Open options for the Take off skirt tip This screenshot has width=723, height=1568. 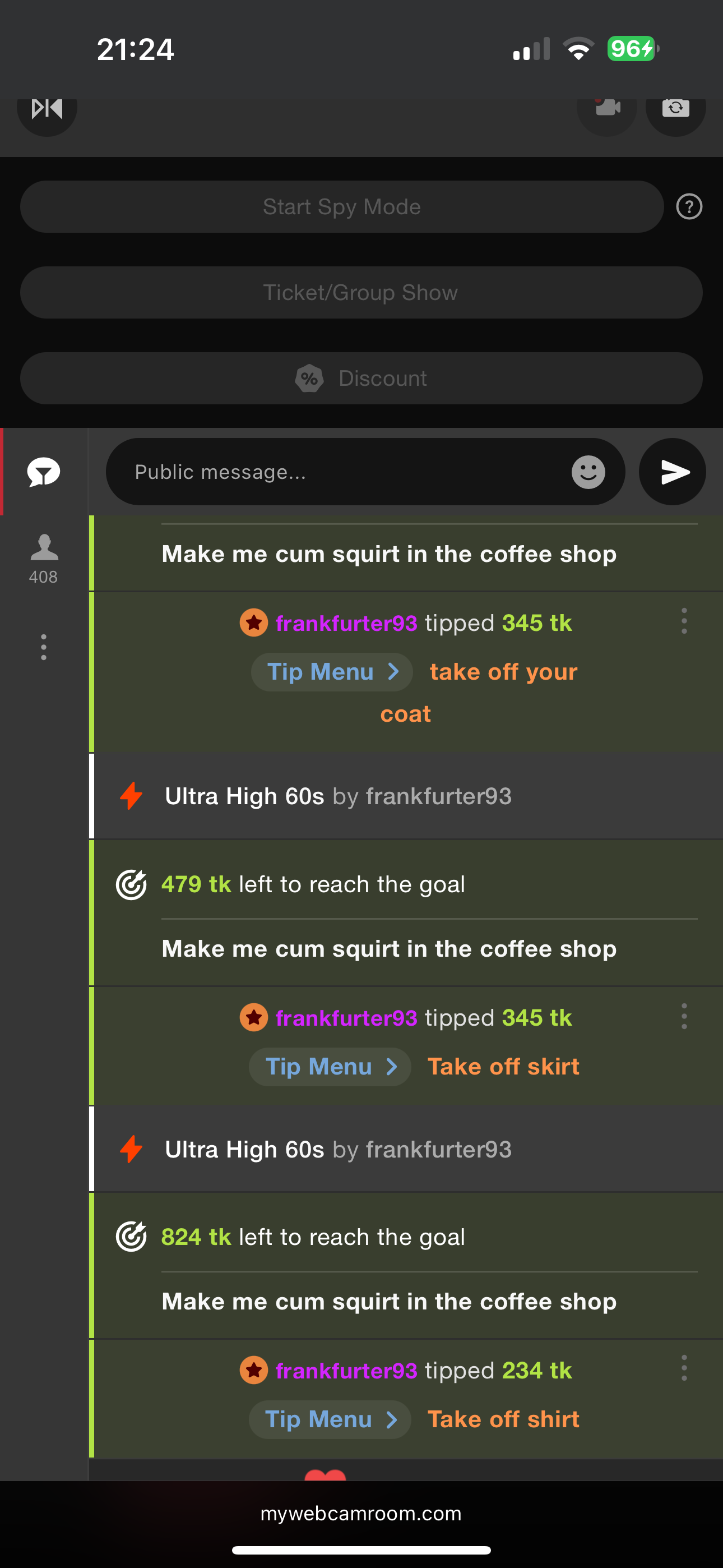pyautogui.click(x=684, y=1016)
